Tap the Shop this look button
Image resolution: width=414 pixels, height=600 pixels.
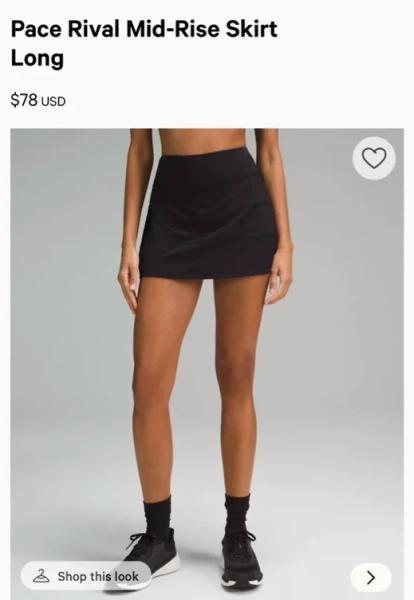86,576
